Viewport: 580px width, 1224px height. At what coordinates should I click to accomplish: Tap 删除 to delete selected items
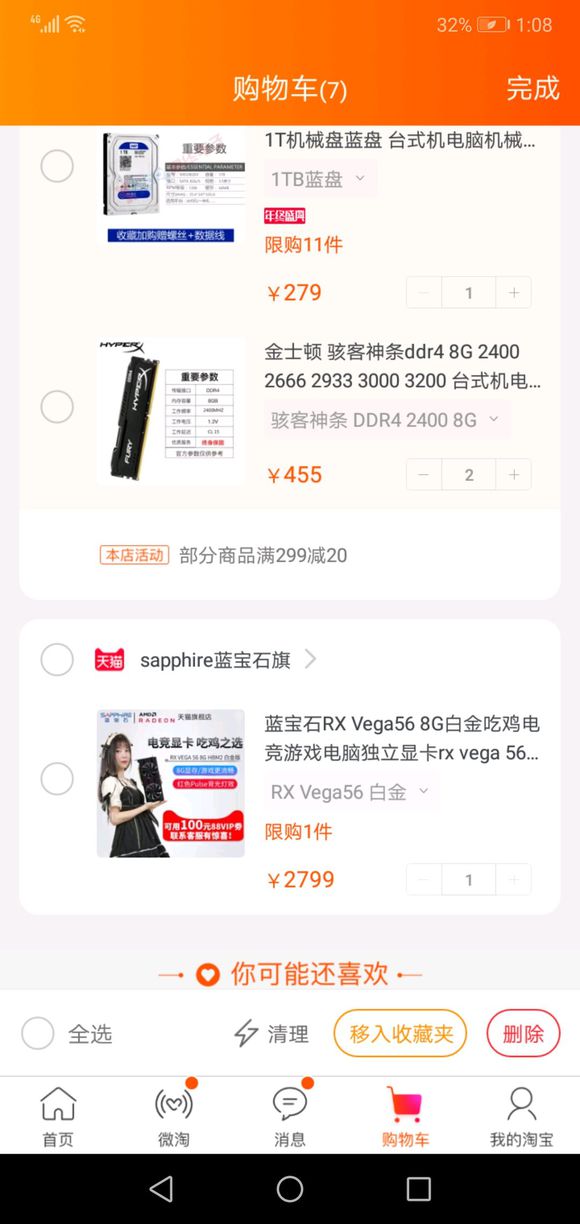pos(523,1034)
